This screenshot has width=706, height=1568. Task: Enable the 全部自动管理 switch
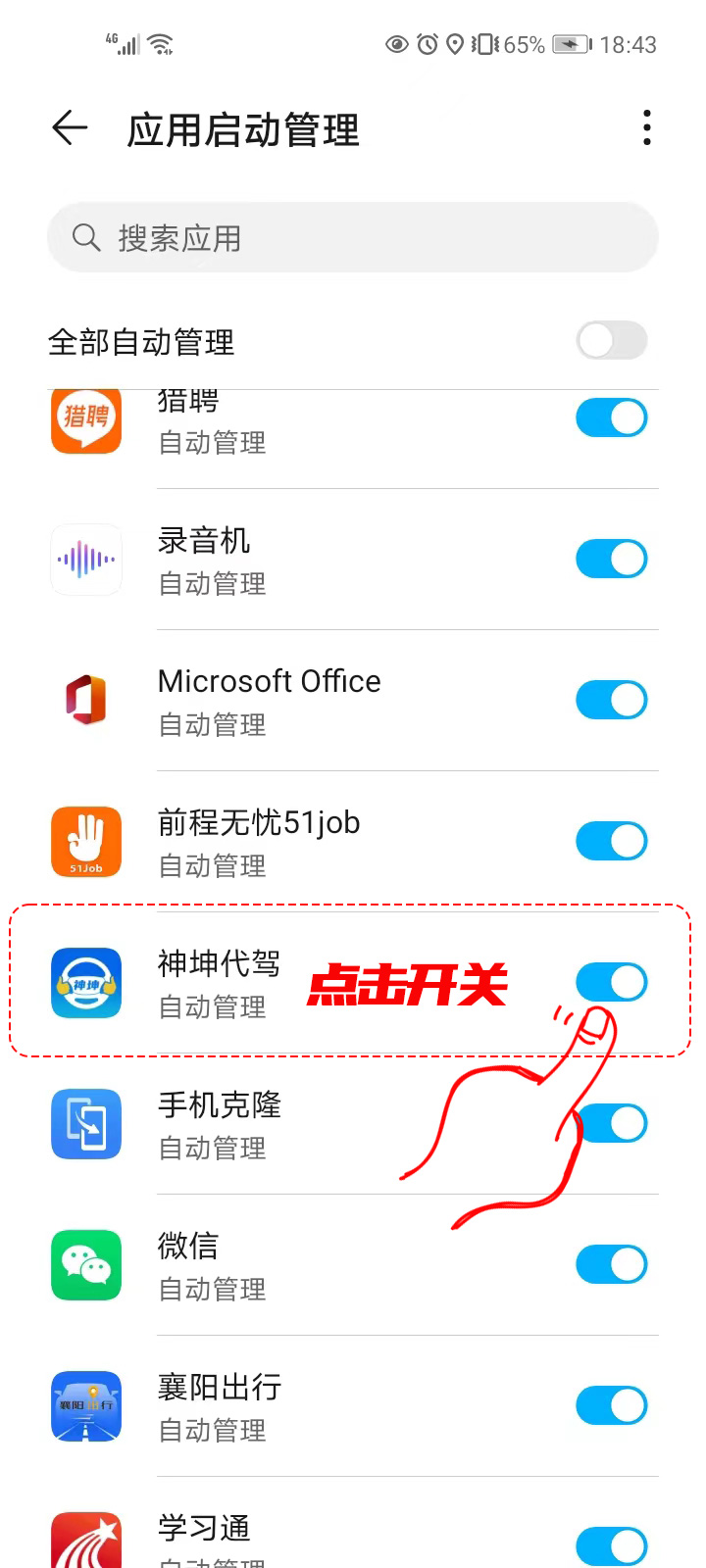(612, 341)
